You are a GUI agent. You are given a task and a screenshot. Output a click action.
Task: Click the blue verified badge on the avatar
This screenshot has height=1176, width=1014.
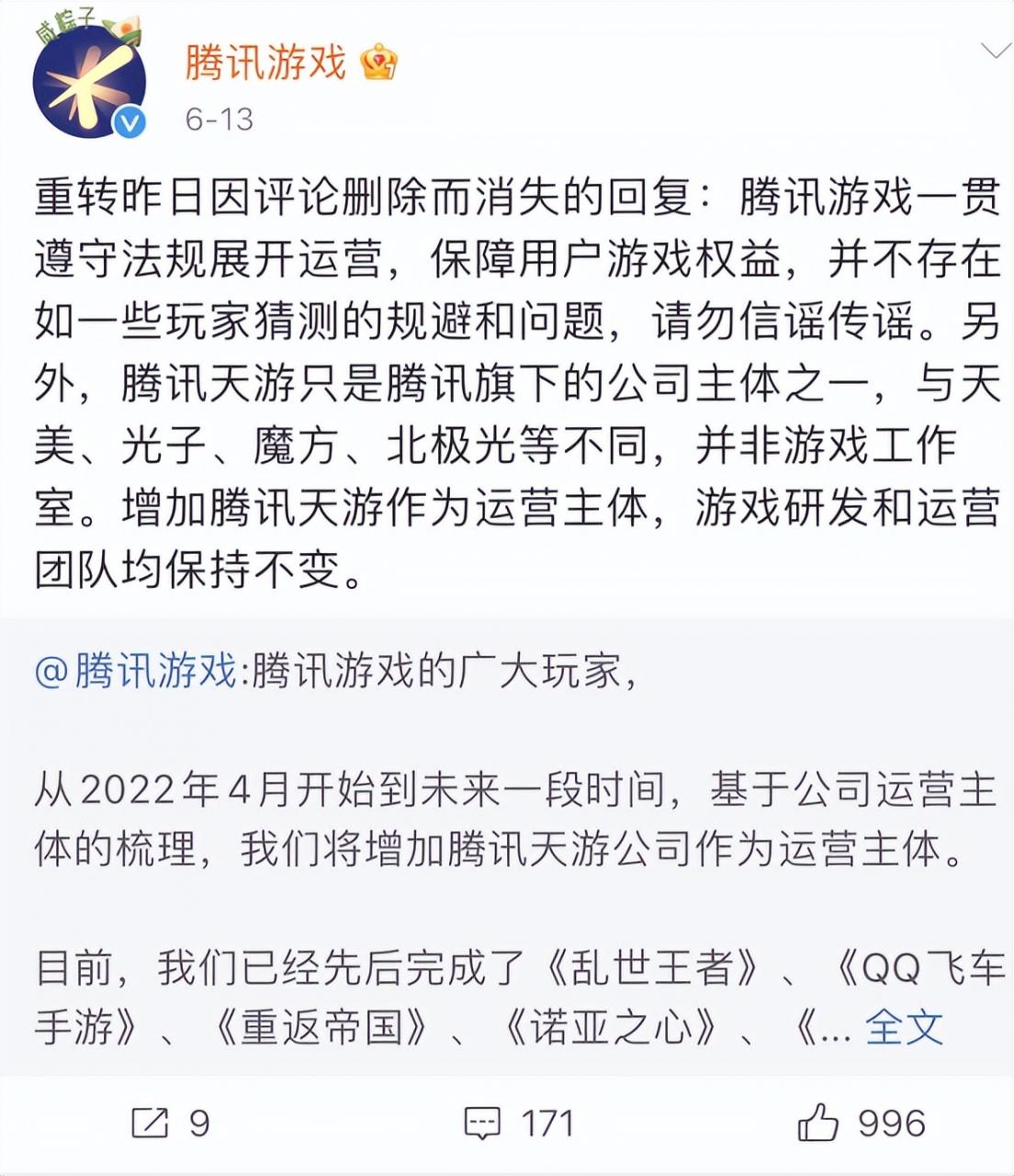click(128, 119)
